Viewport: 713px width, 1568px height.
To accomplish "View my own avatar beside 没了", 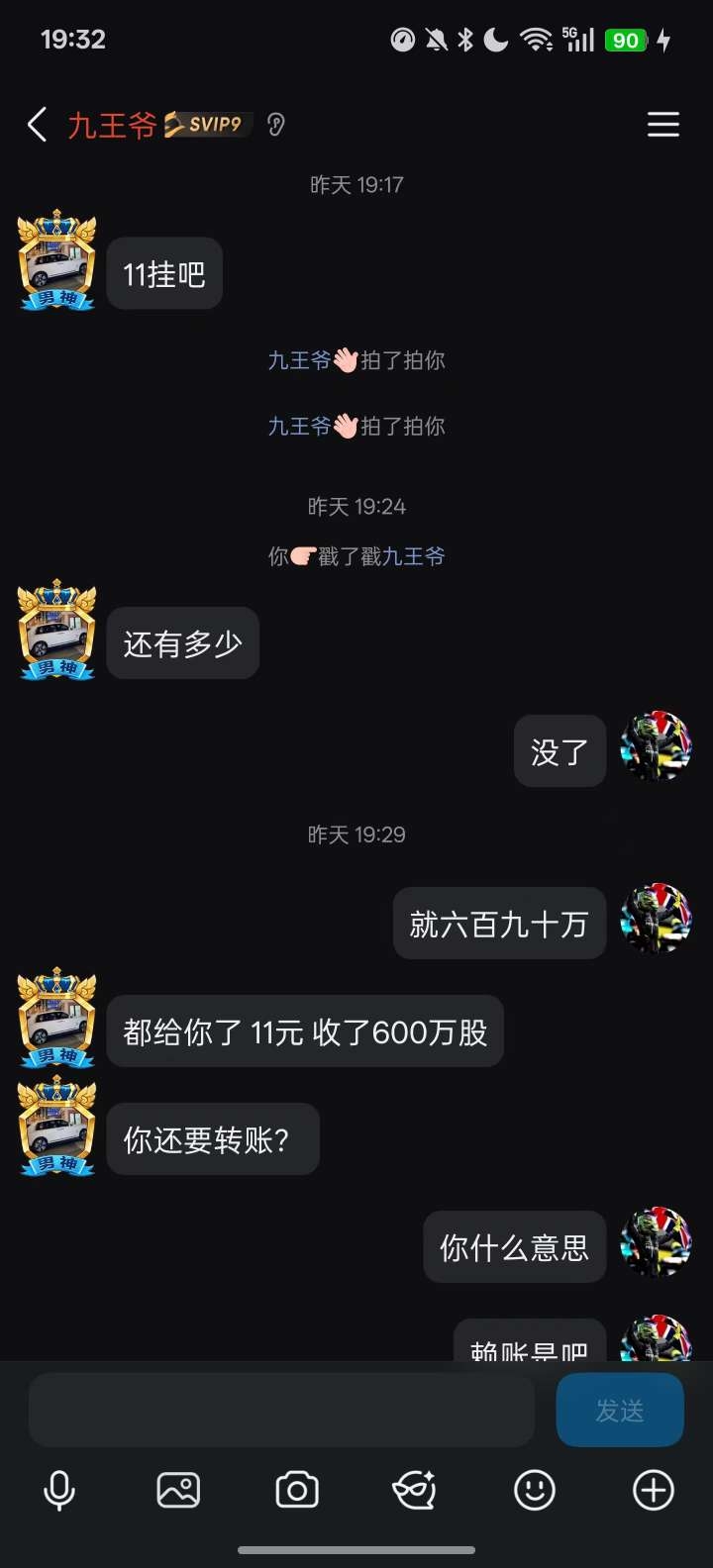I will [655, 748].
